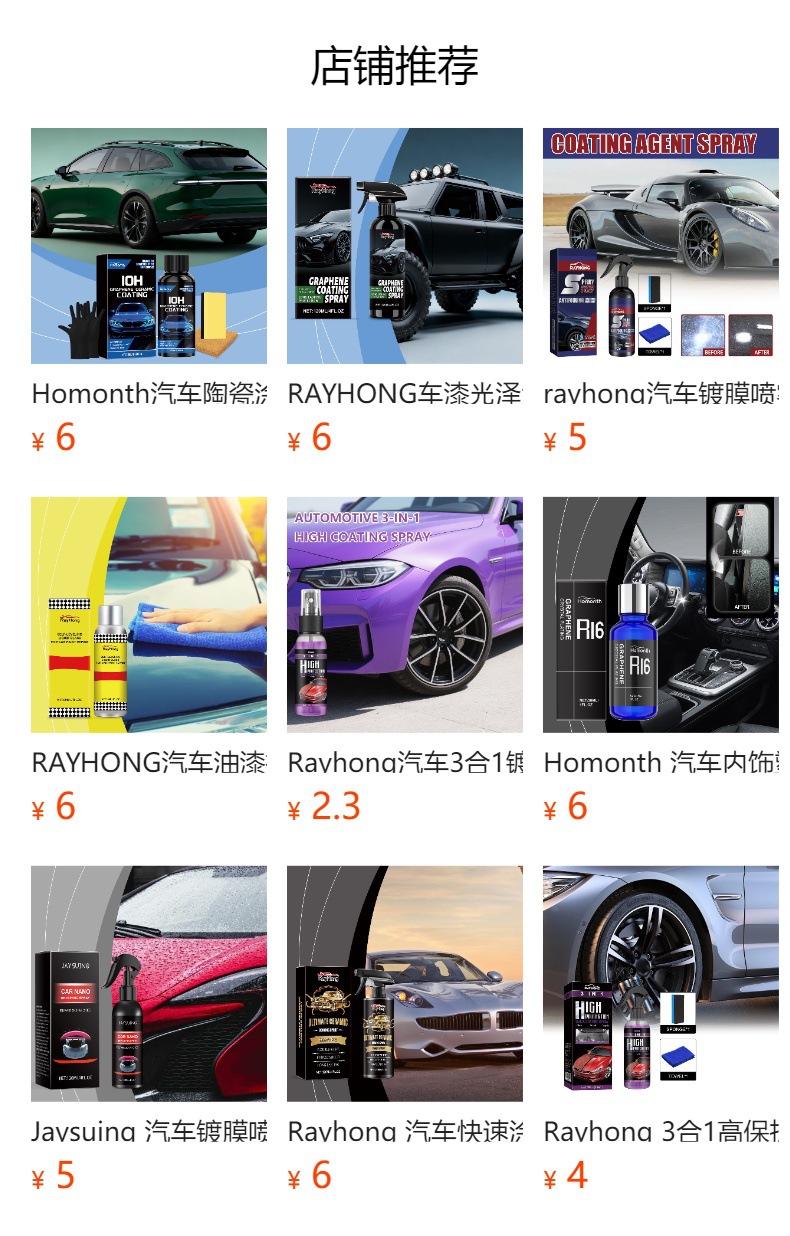View the RAYHONG车漆光泽 graphene spray item
Viewport: 790px width, 1236px height.
click(405, 246)
